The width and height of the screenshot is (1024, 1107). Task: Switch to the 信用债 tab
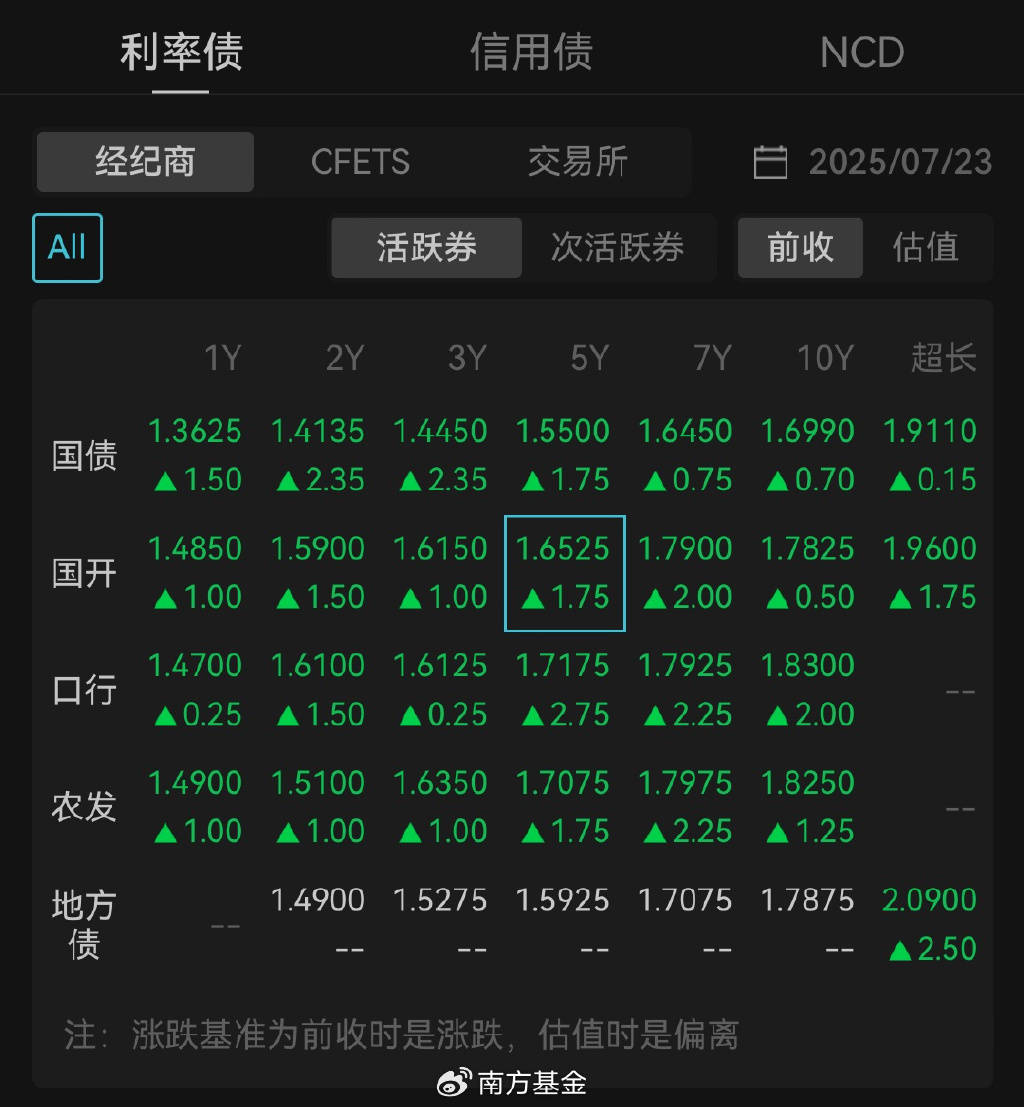[x=530, y=52]
